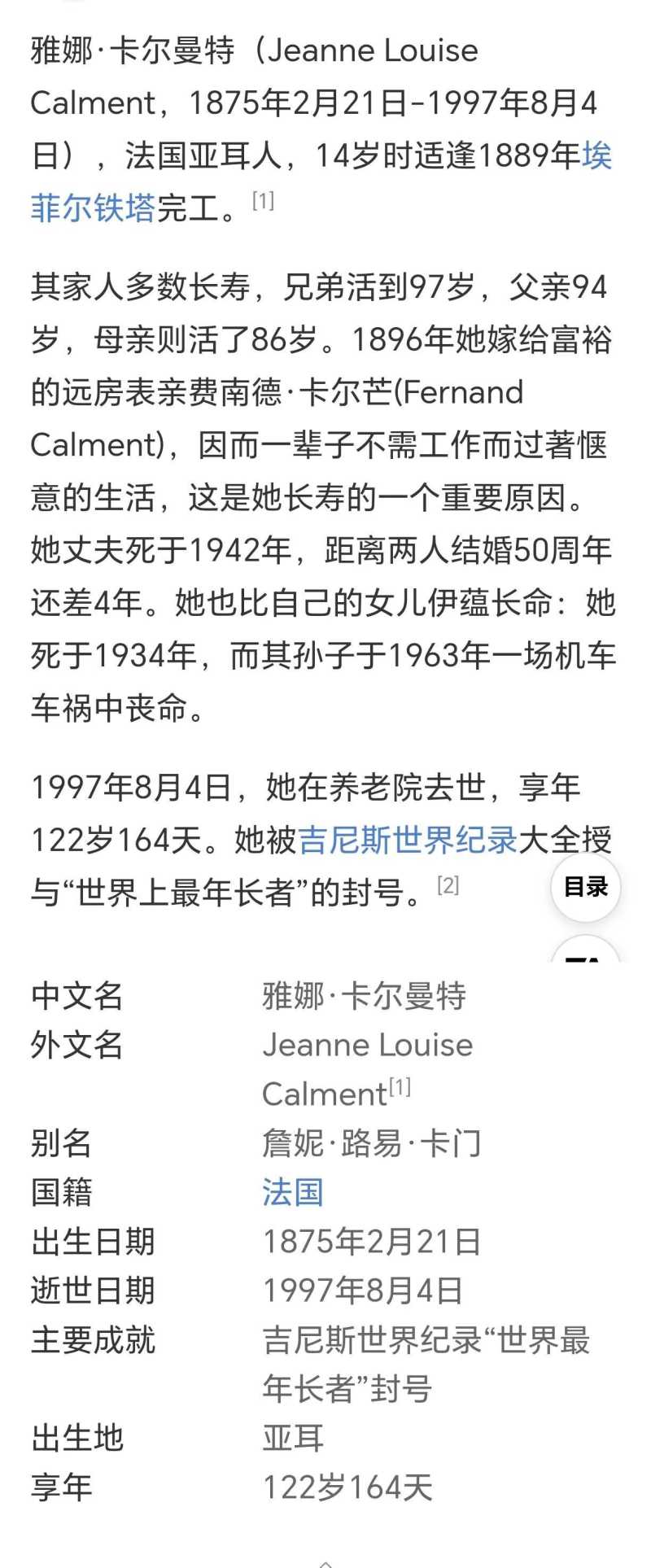Open the 目录 table of contents

tap(585, 887)
